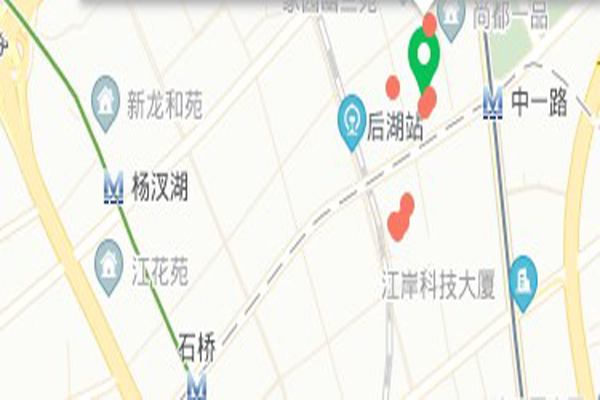Select the 杨汊湖 metro station marker
The image size is (600, 400).
[115, 186]
